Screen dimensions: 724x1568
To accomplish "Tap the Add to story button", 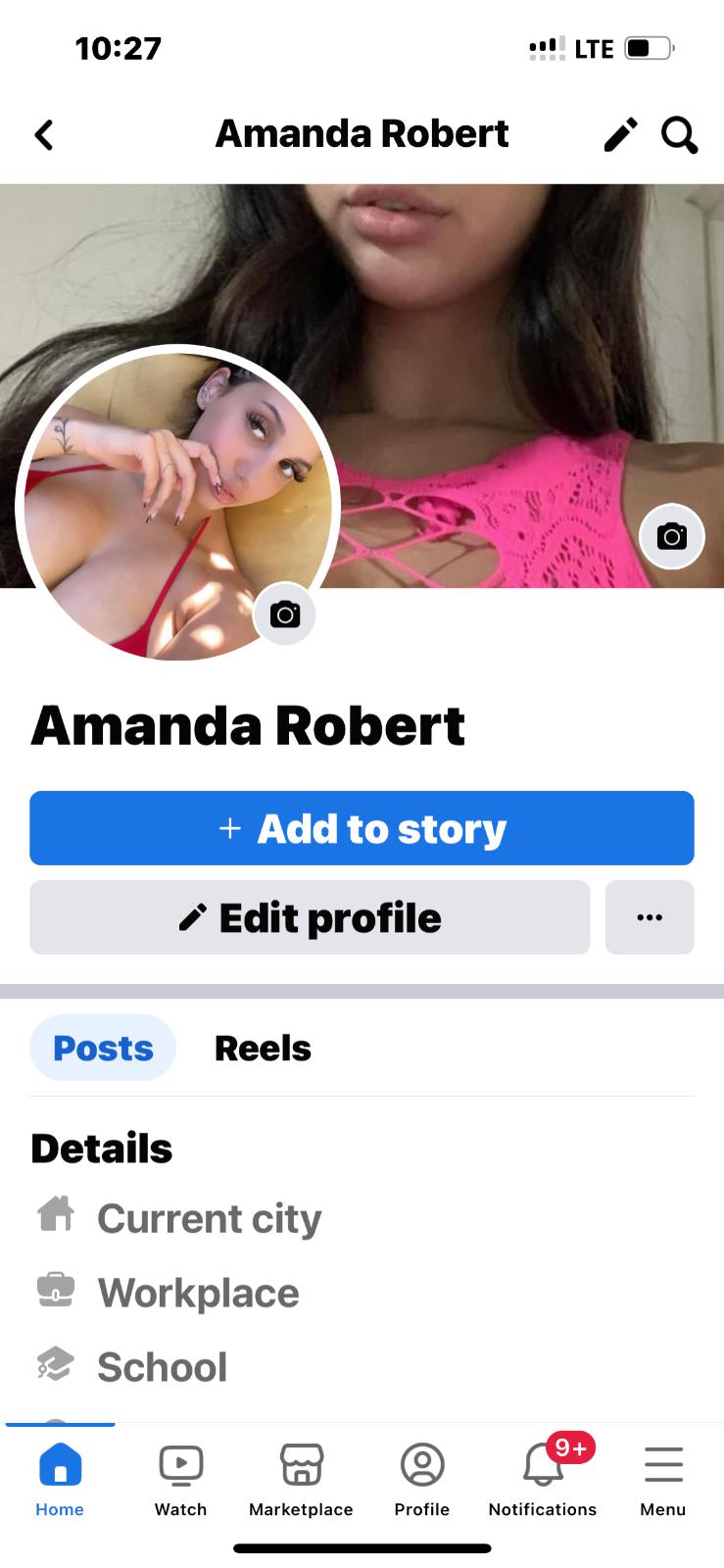I will pos(362,828).
